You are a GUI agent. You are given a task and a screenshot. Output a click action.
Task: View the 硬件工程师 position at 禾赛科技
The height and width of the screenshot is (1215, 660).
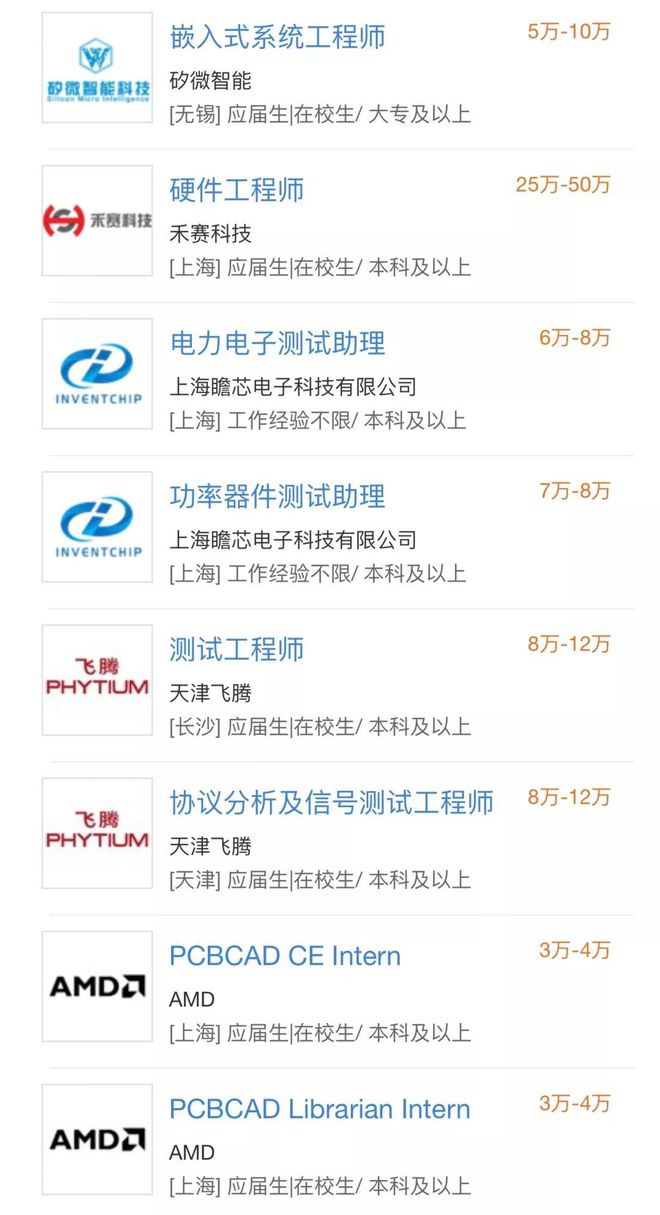[237, 191]
